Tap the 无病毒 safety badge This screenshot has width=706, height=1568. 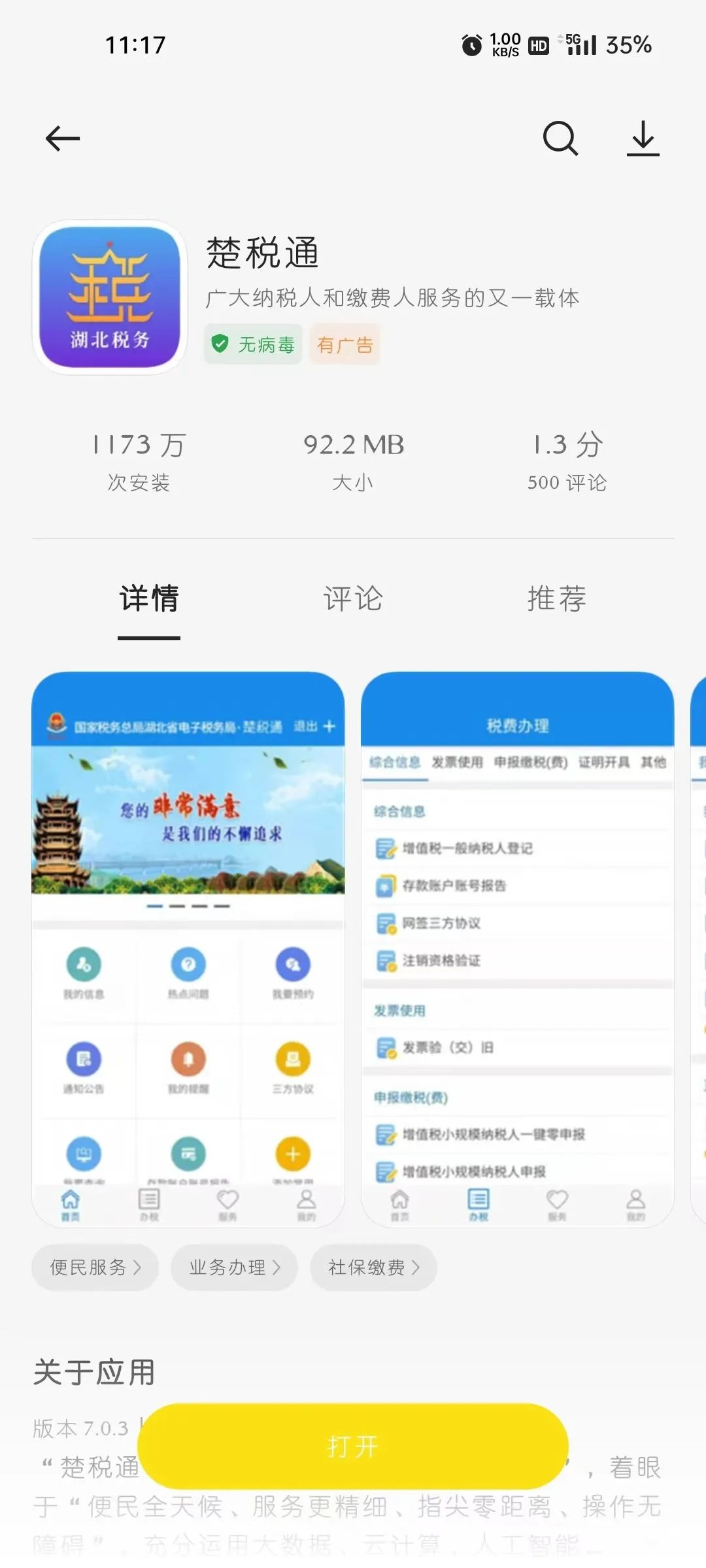(x=254, y=344)
